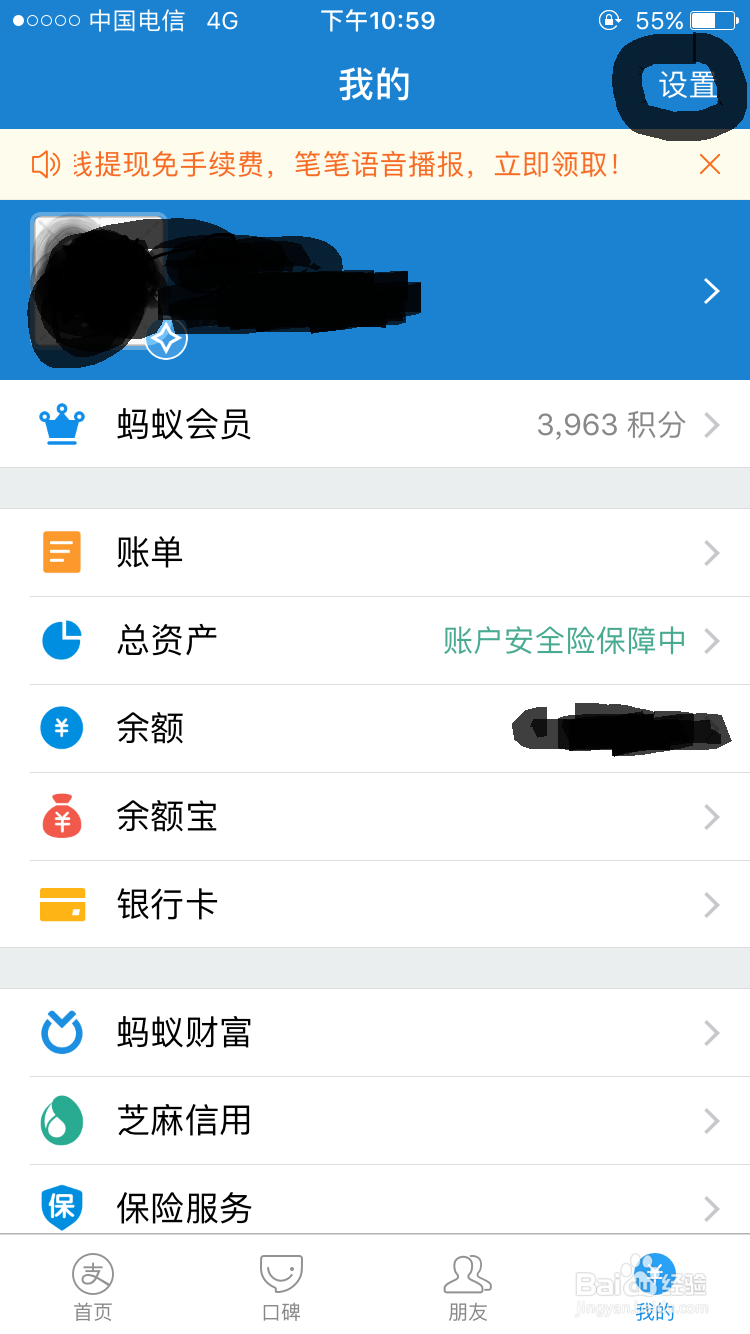Click the 保险服务 shield icon
The width and height of the screenshot is (750, 1334).
[x=62, y=1208]
